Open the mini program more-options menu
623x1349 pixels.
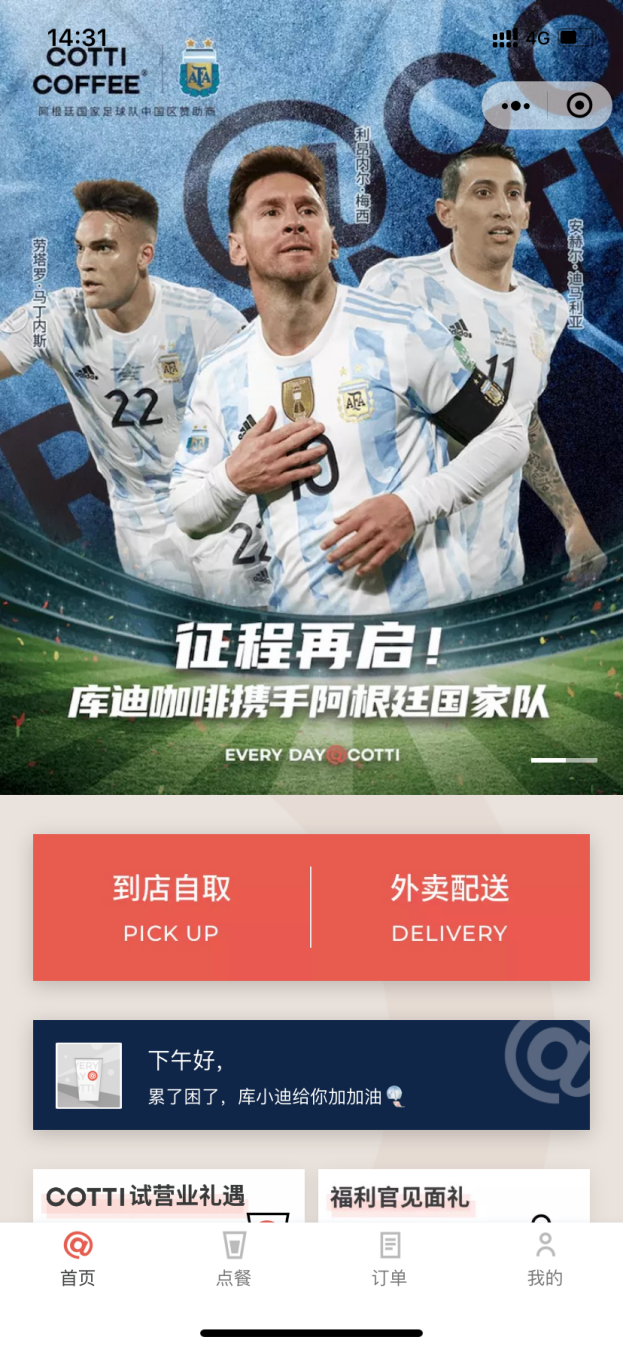515,106
